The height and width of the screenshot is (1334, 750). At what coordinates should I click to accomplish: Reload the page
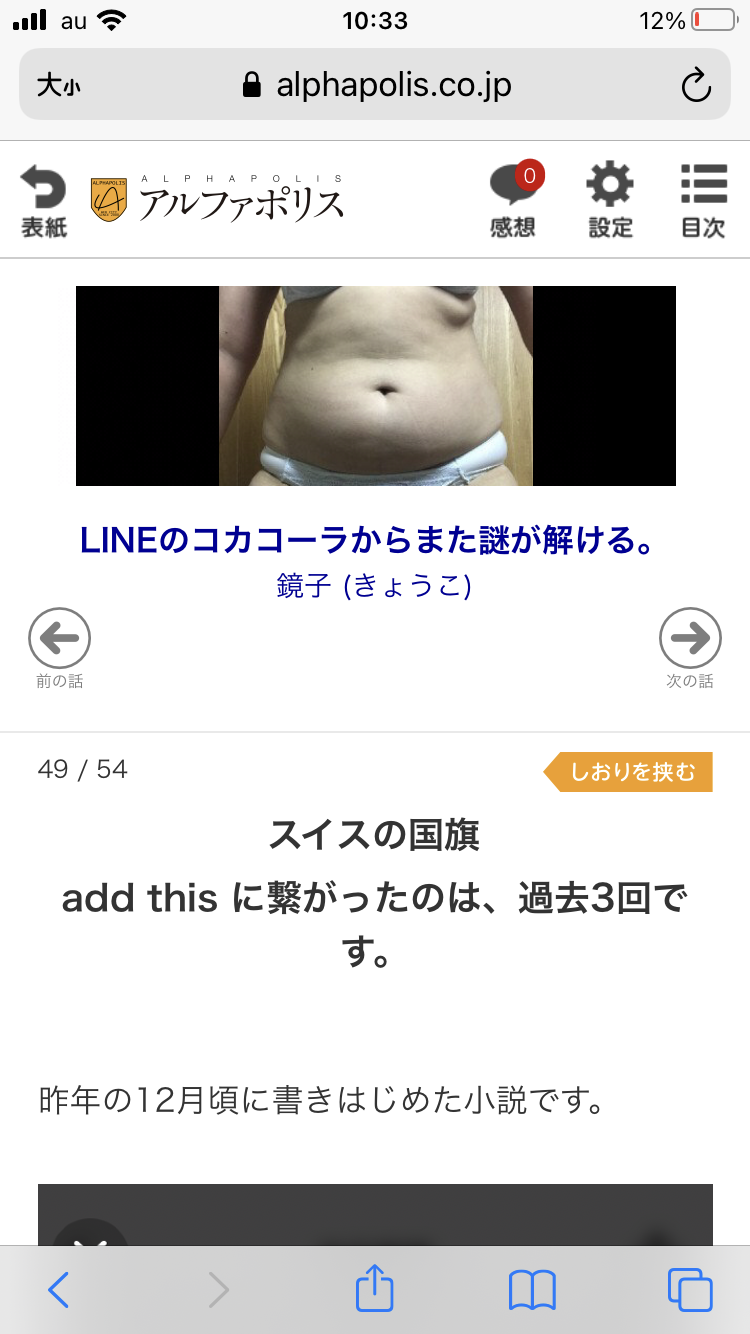pyautogui.click(x=696, y=85)
